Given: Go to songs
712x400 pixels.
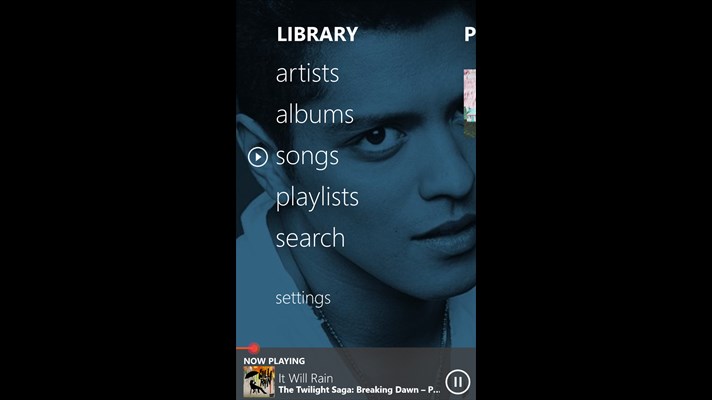Looking at the screenshot, I should point(307,156).
